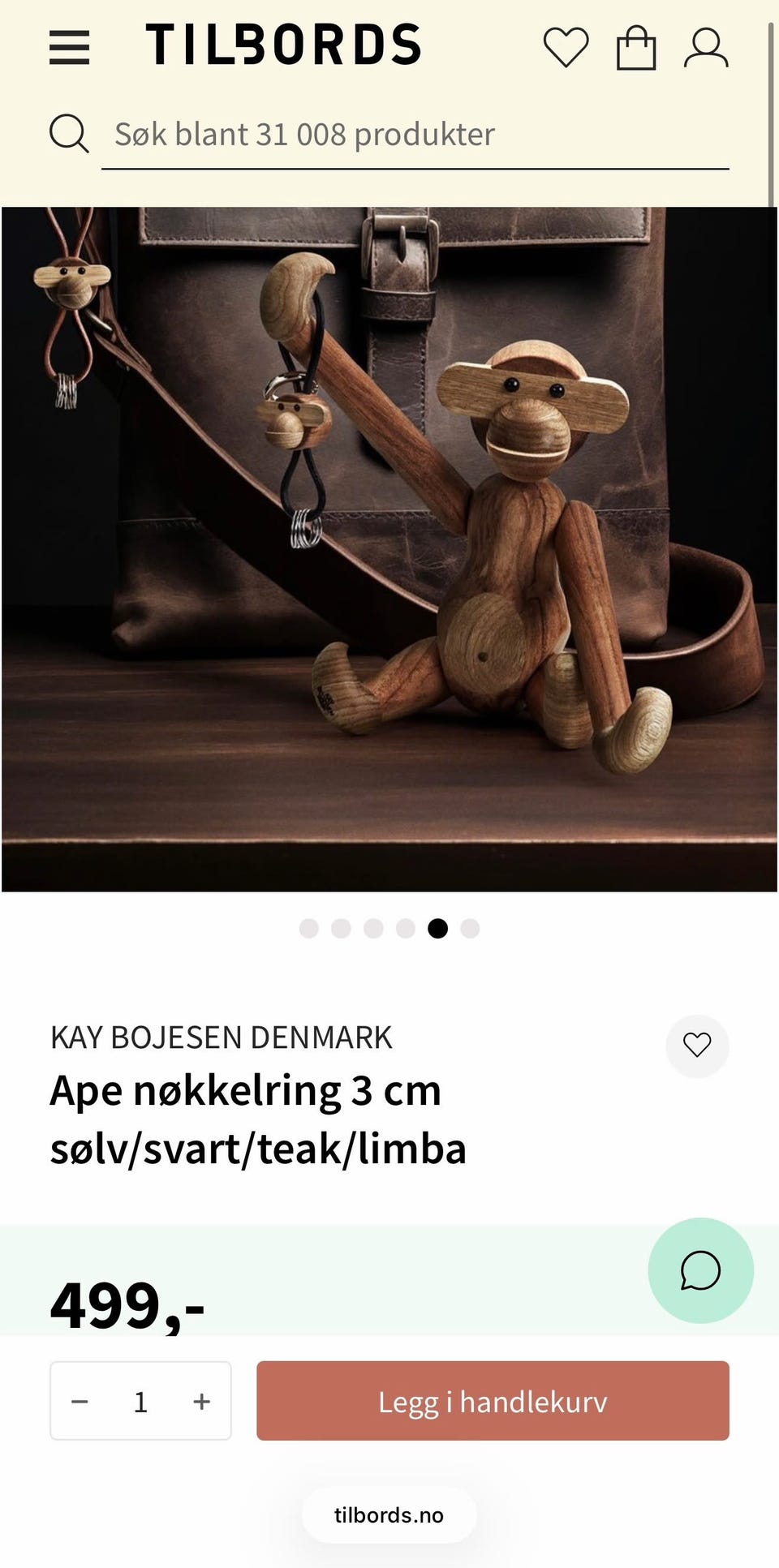Open the KAY BOJESEN DENMARK brand page

(221, 1037)
